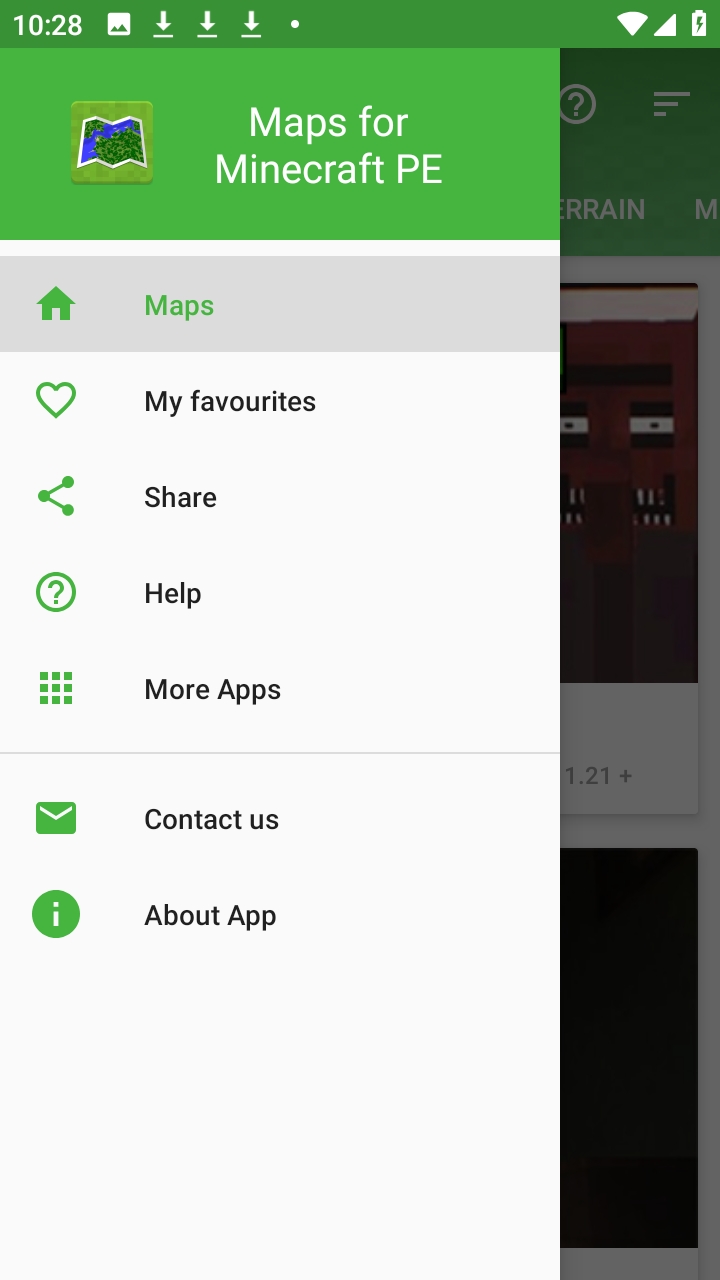Open More Apps via the grid icon

(56, 688)
